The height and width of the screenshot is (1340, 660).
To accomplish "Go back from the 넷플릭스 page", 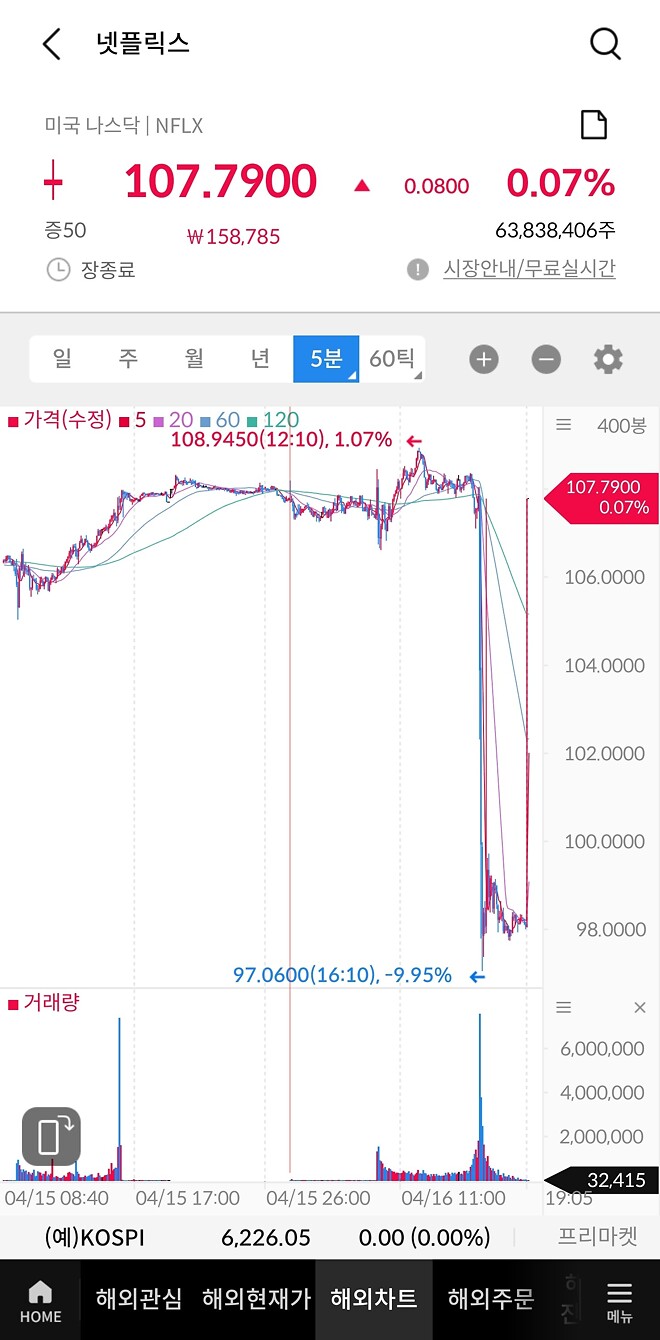I will pyautogui.click(x=52, y=44).
